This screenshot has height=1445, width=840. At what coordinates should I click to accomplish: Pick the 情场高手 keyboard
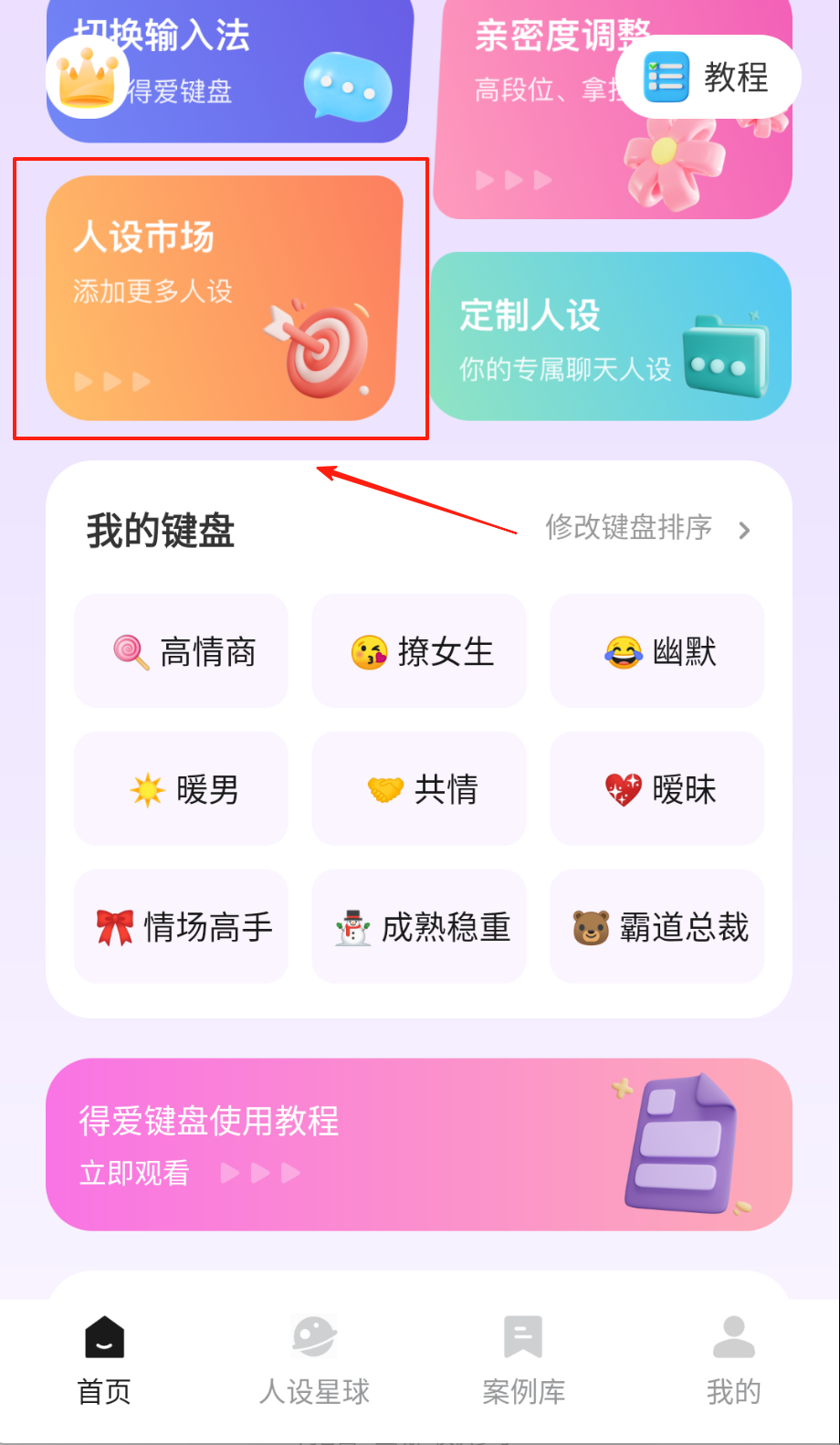point(181,927)
